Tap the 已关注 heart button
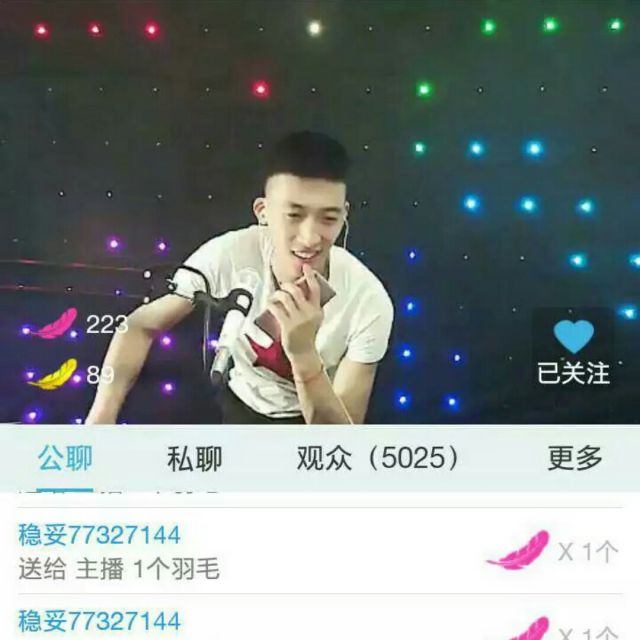640x640 pixels. (573, 351)
